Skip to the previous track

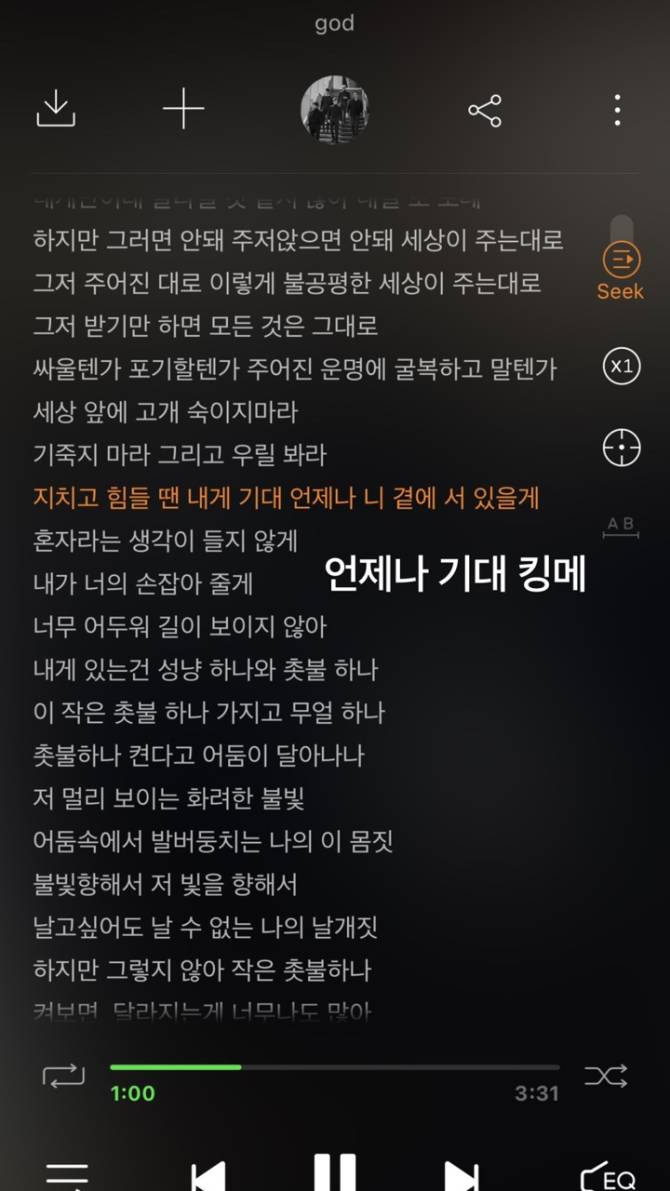(209, 1174)
